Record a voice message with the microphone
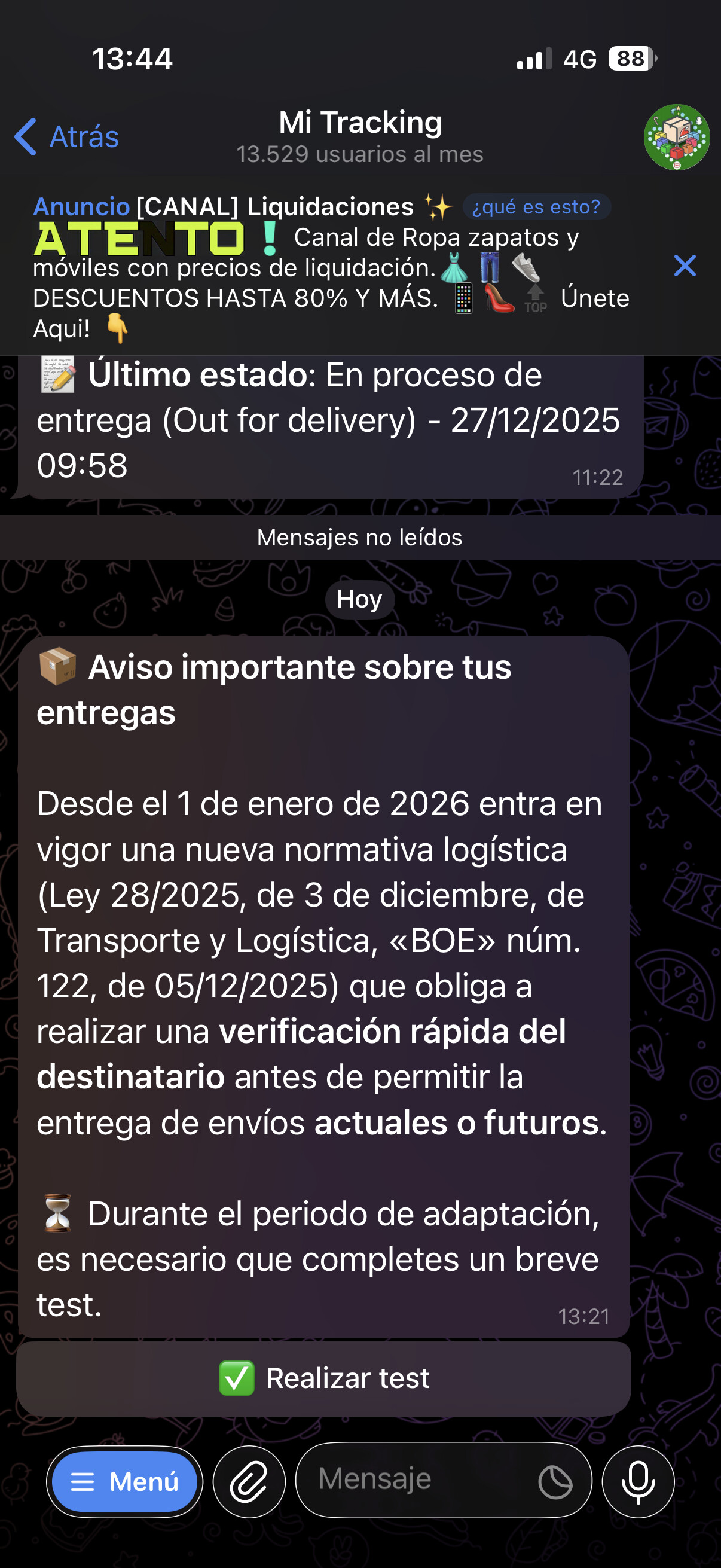Image resolution: width=721 pixels, height=1568 pixels. tap(638, 1481)
